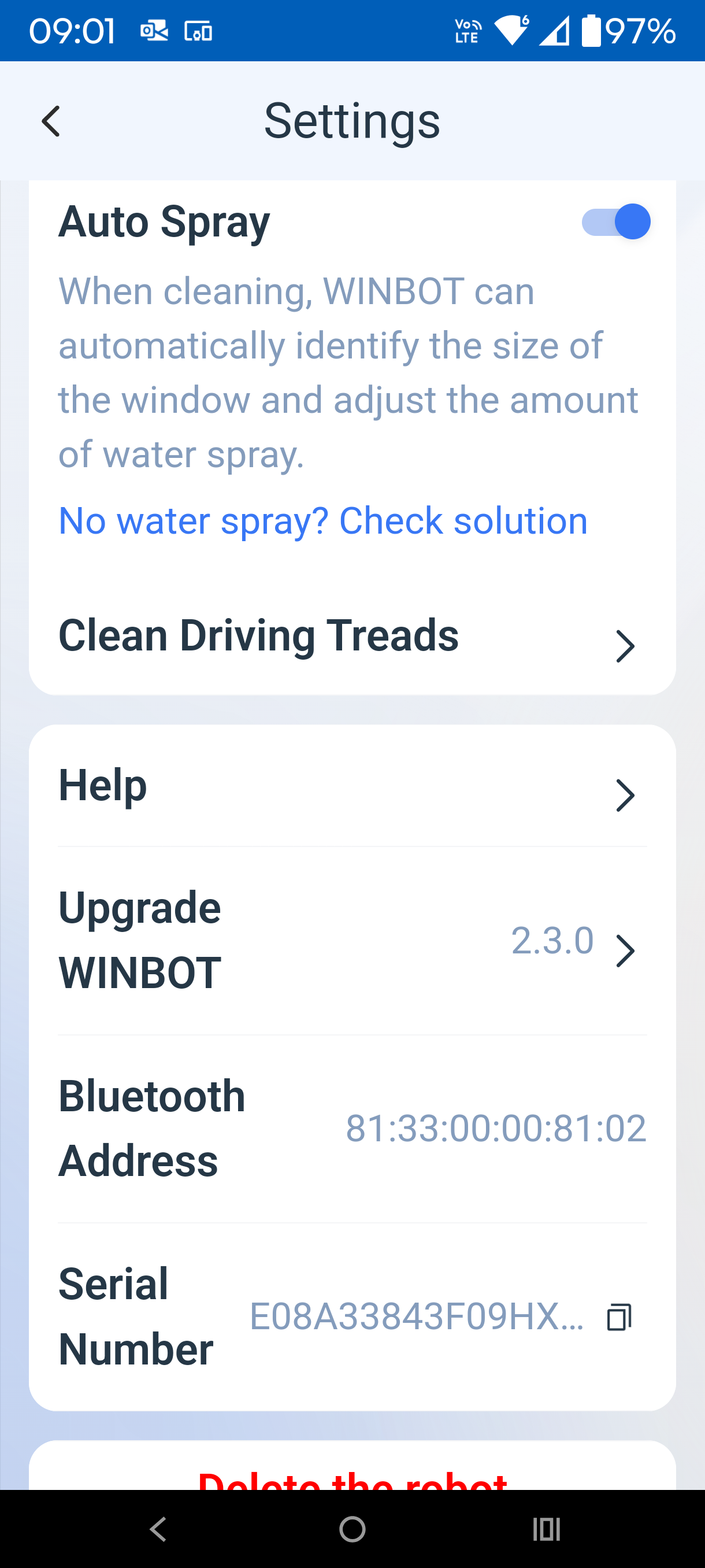
Task: Tap the back arrow to exit Settings
Action: coord(51,121)
